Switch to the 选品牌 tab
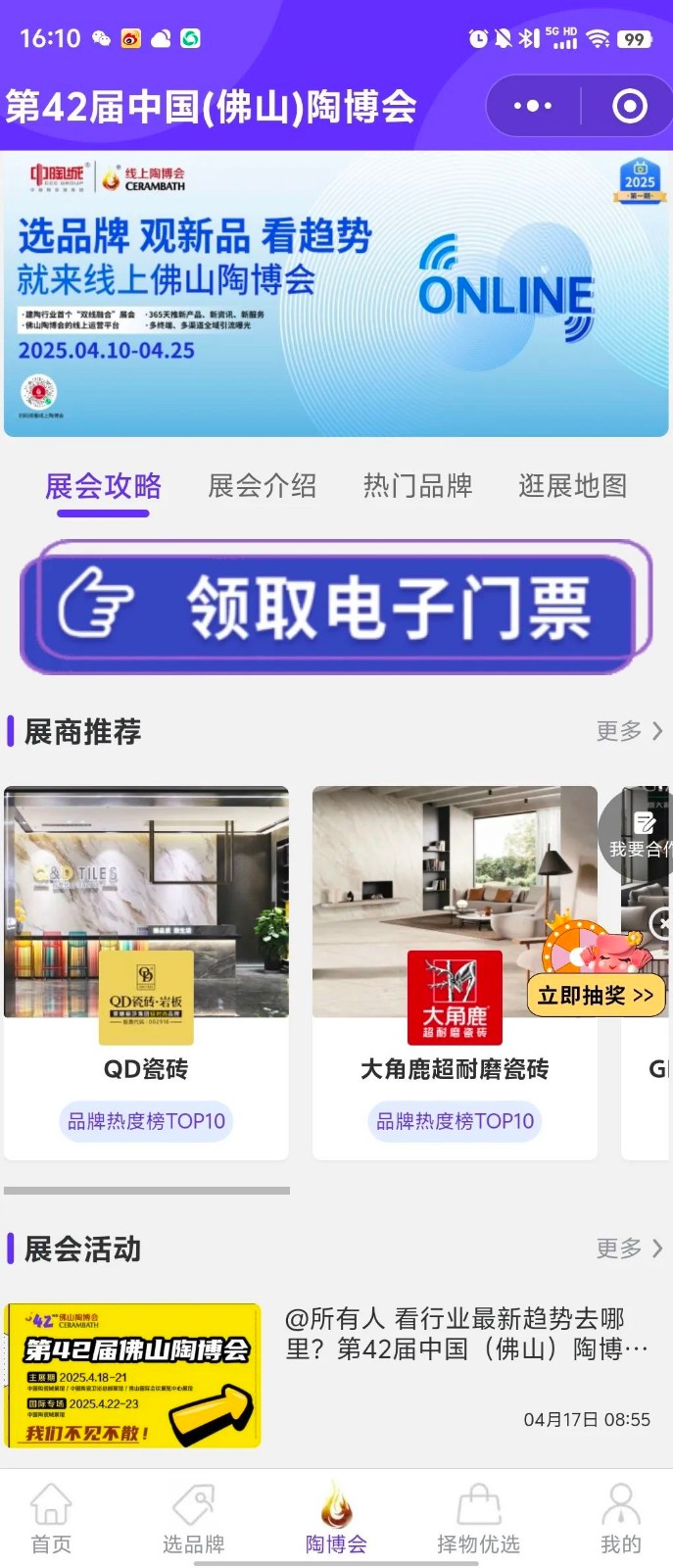The height and width of the screenshot is (1568, 673). pyautogui.click(x=193, y=1519)
